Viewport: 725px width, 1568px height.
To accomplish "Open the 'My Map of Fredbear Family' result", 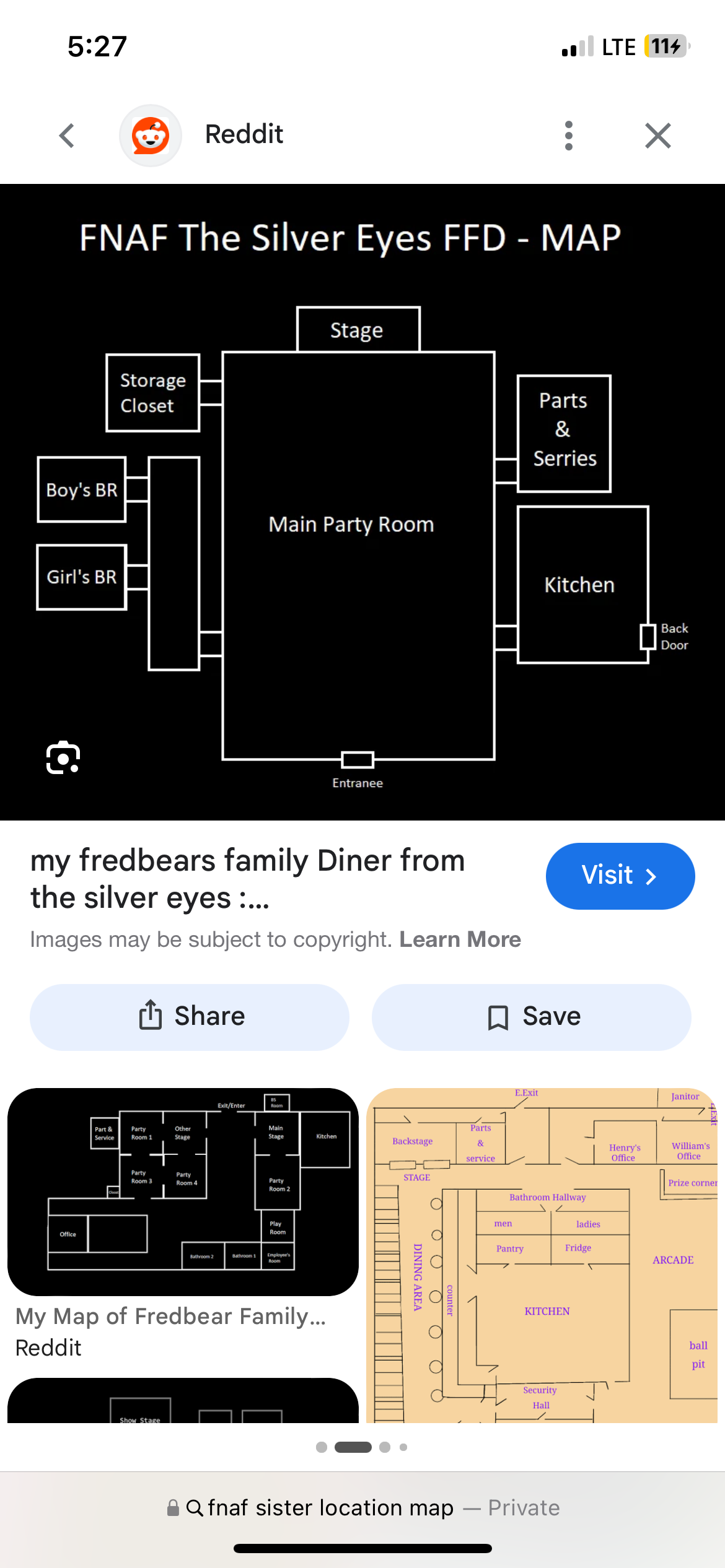I will (x=183, y=1192).
